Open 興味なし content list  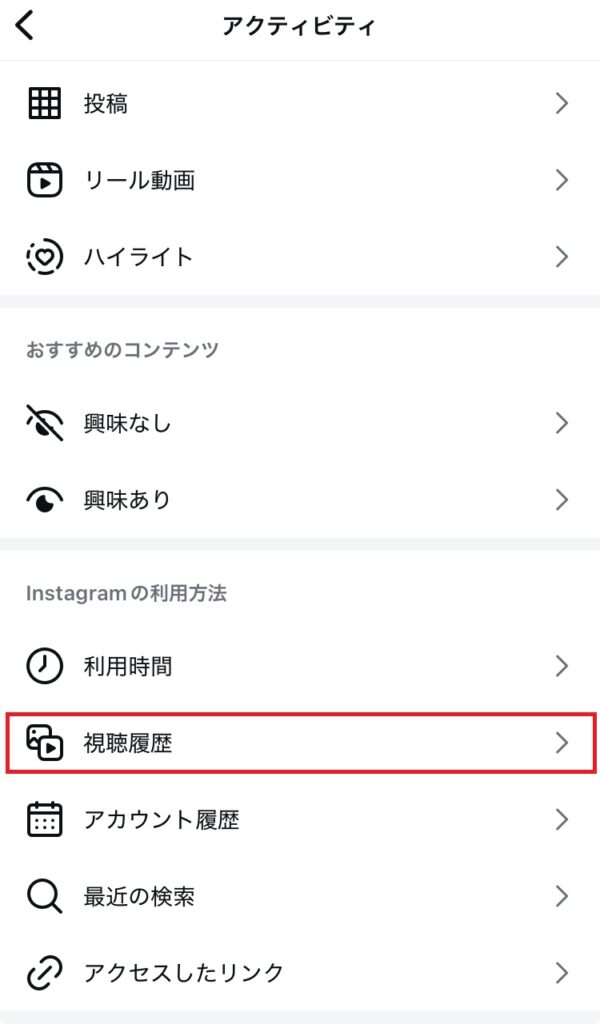(x=300, y=423)
